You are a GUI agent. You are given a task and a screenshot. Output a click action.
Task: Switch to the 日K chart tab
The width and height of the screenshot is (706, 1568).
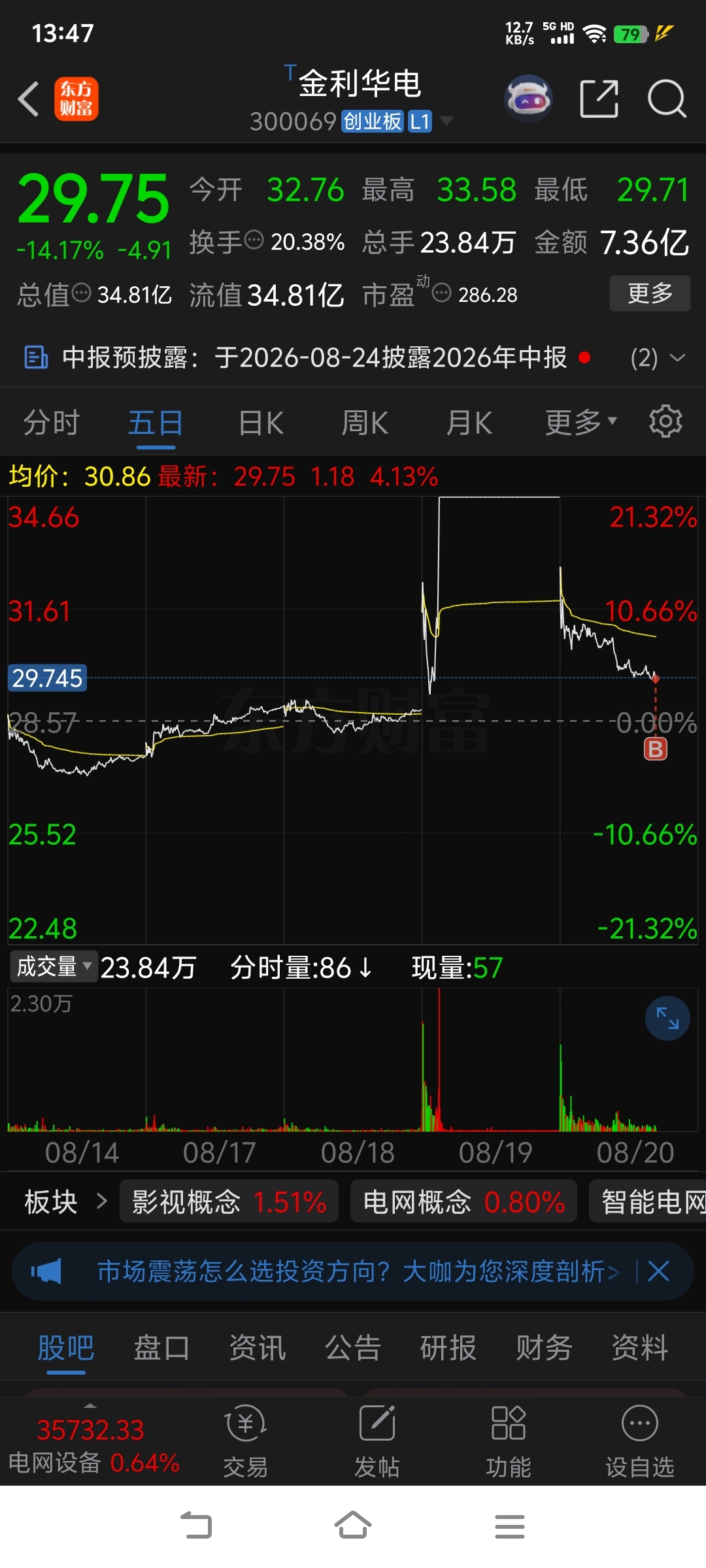(x=261, y=423)
